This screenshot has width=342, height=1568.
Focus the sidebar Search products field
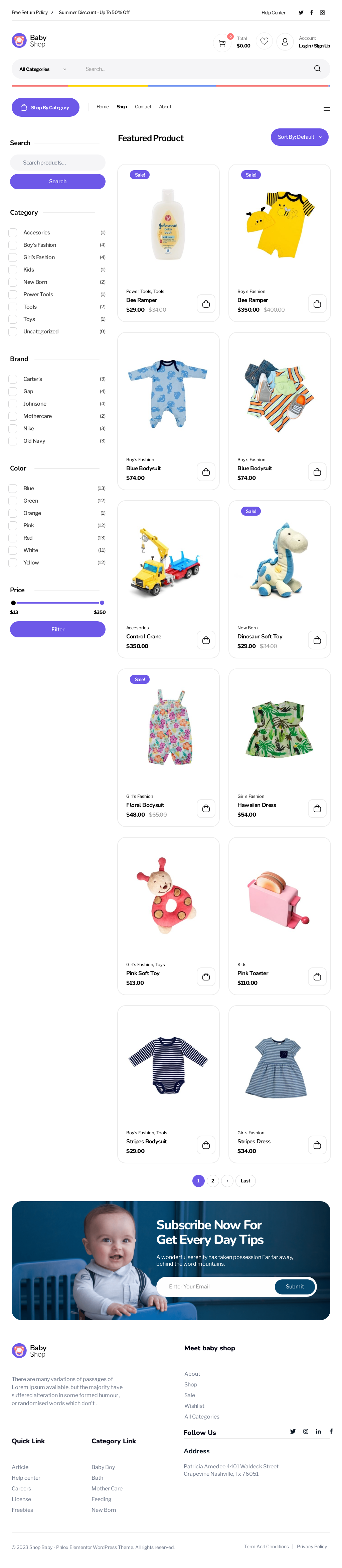58,163
